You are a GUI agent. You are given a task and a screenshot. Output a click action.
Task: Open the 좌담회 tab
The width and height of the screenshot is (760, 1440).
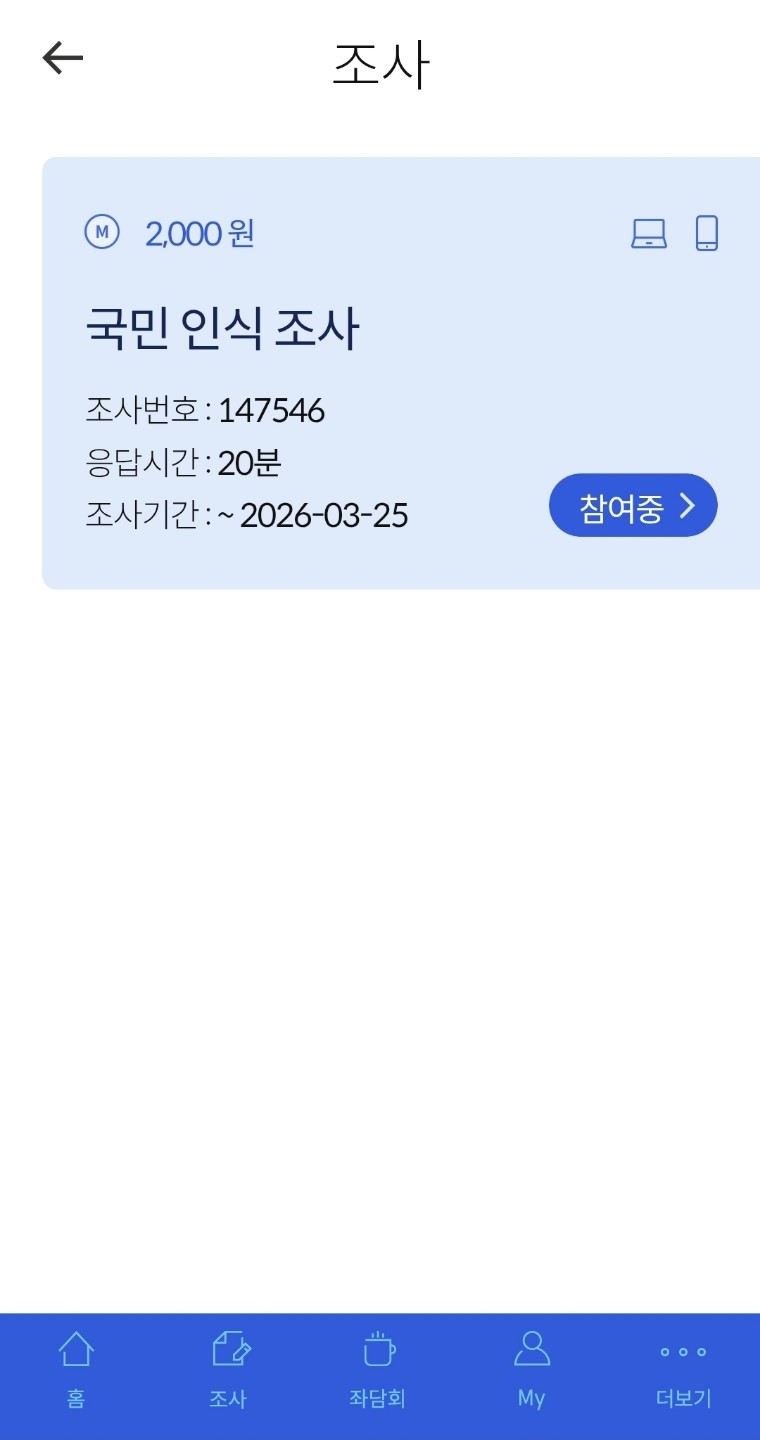tap(378, 1370)
